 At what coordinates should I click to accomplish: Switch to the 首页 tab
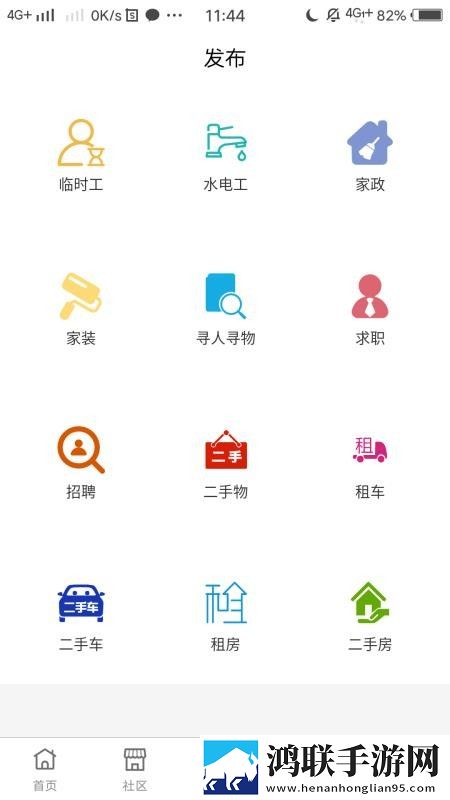[45, 769]
